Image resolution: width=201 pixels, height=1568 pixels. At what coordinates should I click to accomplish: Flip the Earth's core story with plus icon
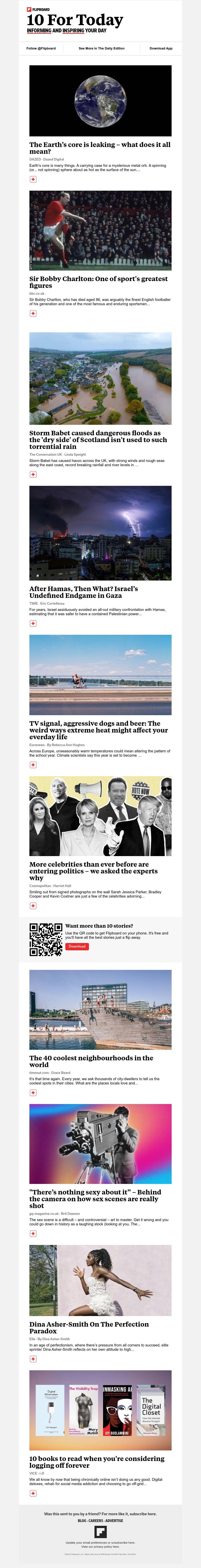pyautogui.click(x=33, y=180)
